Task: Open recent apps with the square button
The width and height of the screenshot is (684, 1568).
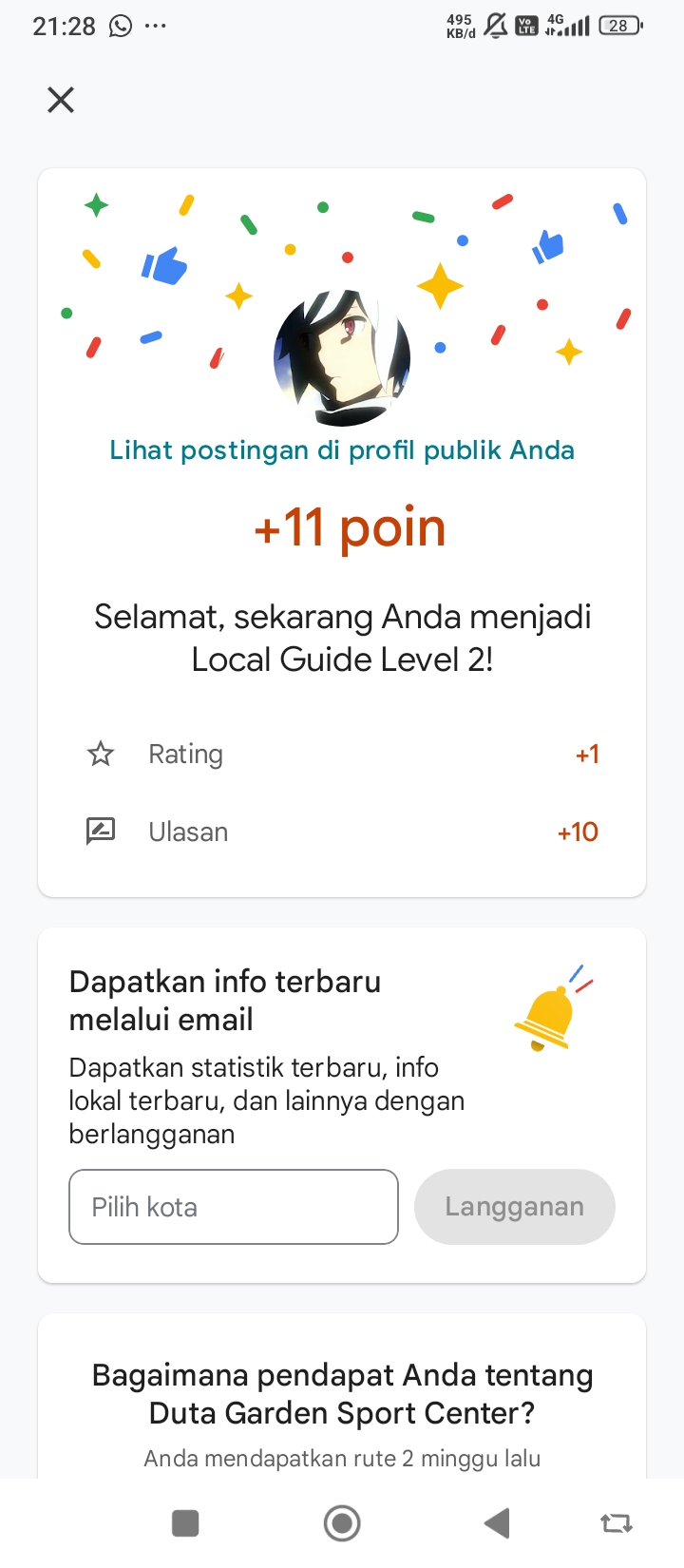Action: 185,1523
